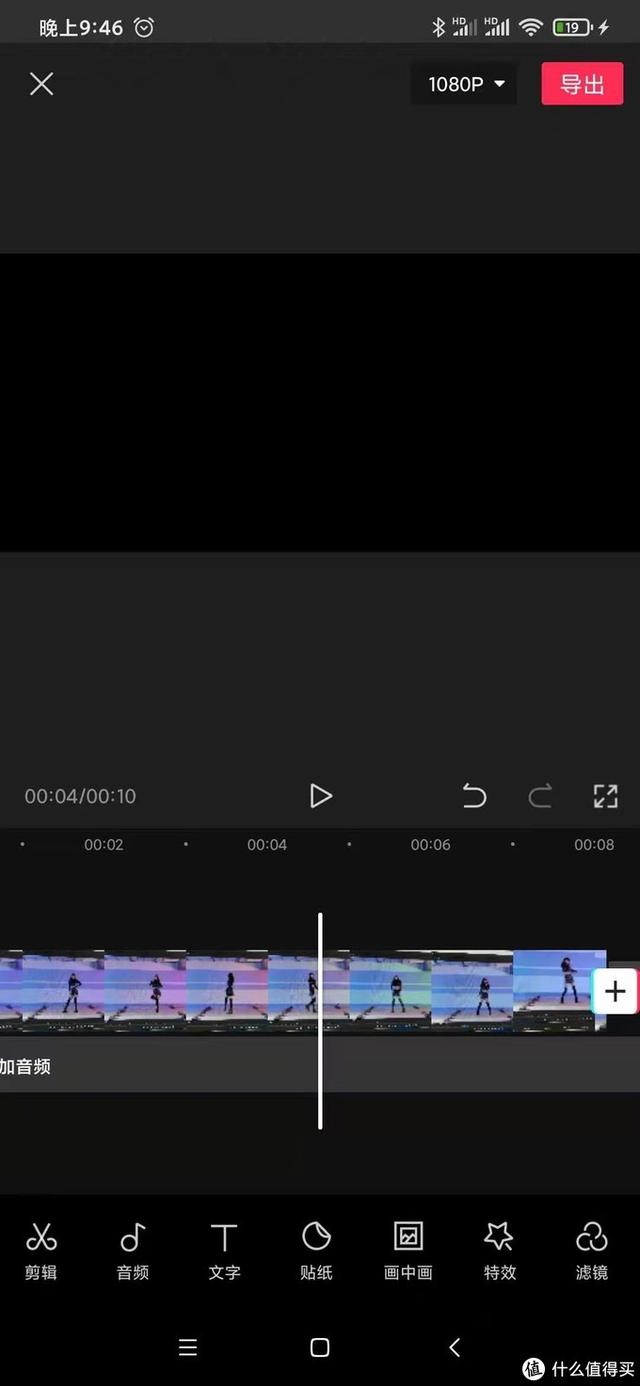Open the 音频 audio tool

click(x=133, y=1249)
